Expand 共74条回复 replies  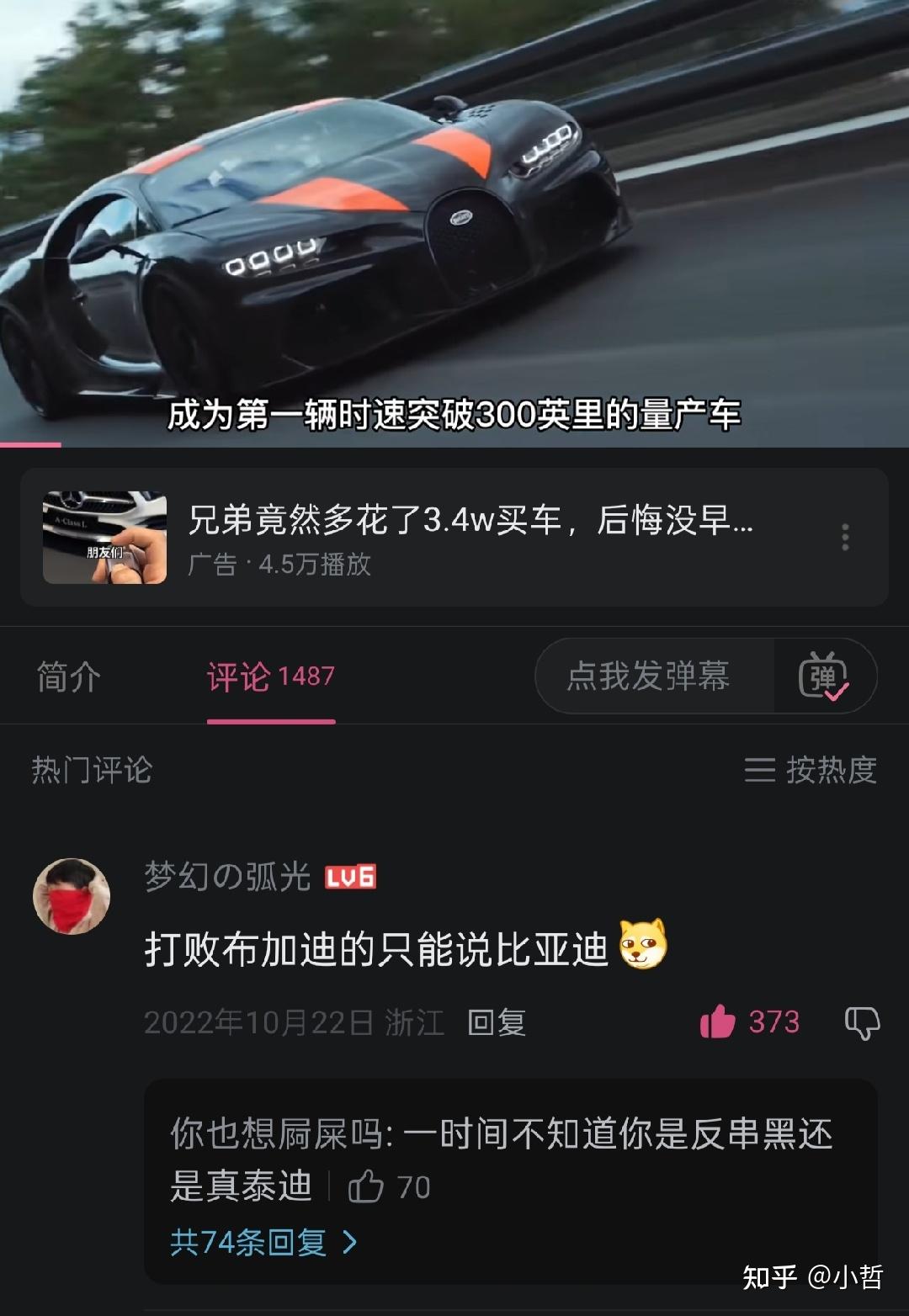pos(263,1242)
